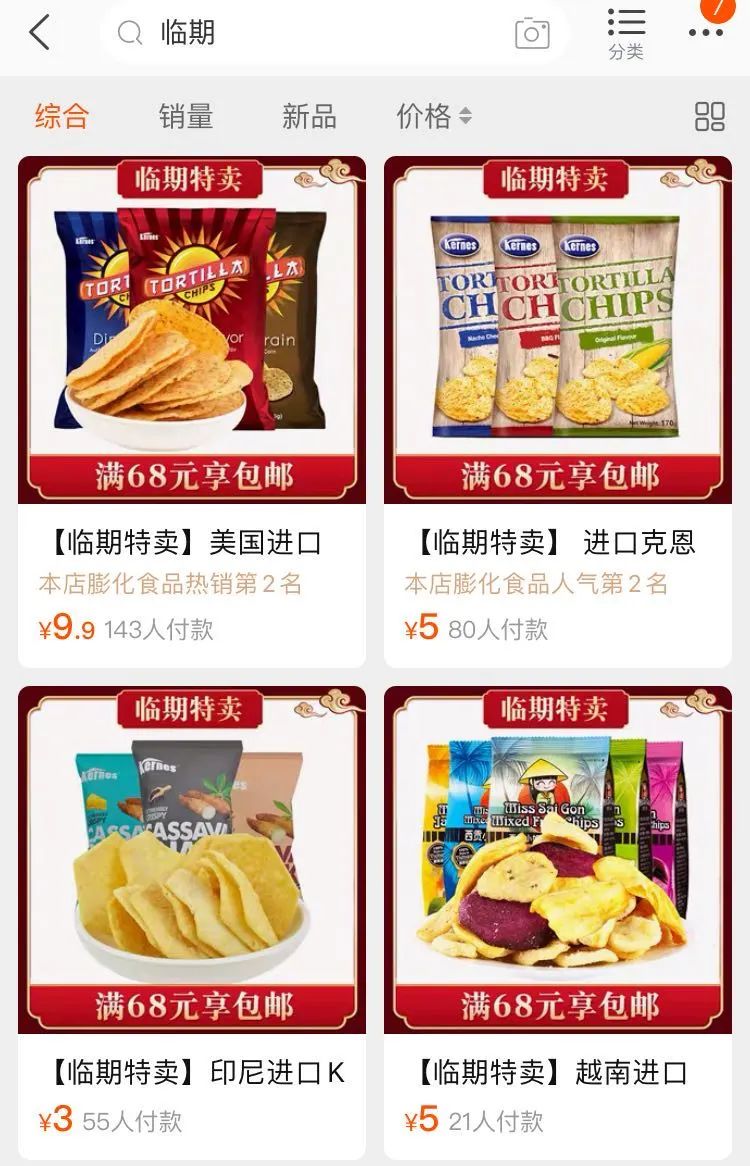Open camera search via the camera icon
The height and width of the screenshot is (1166, 750).
(x=533, y=34)
